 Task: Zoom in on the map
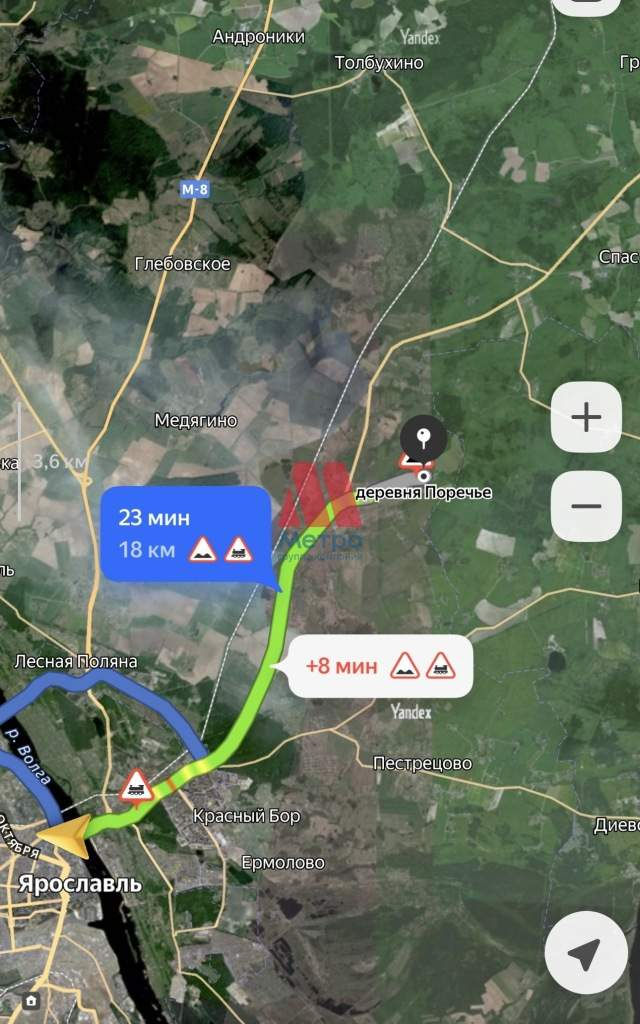click(x=586, y=418)
